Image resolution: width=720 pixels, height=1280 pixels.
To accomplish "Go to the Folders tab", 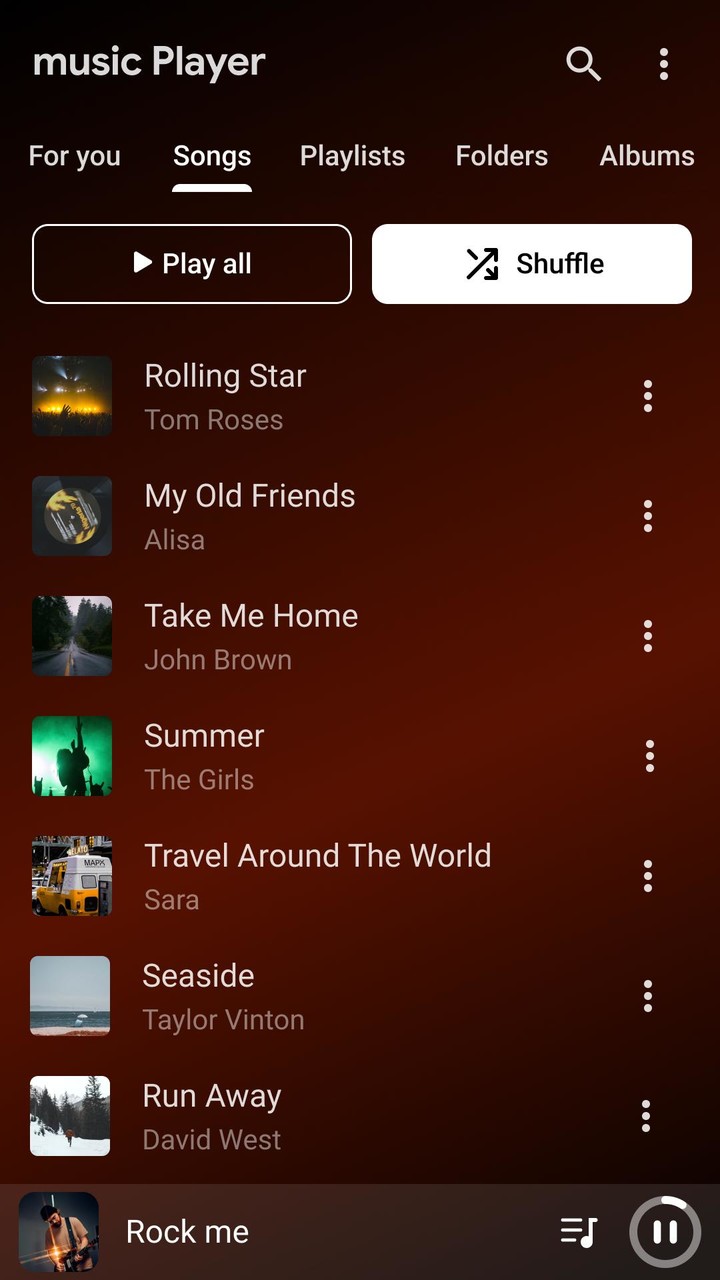I will [x=501, y=156].
